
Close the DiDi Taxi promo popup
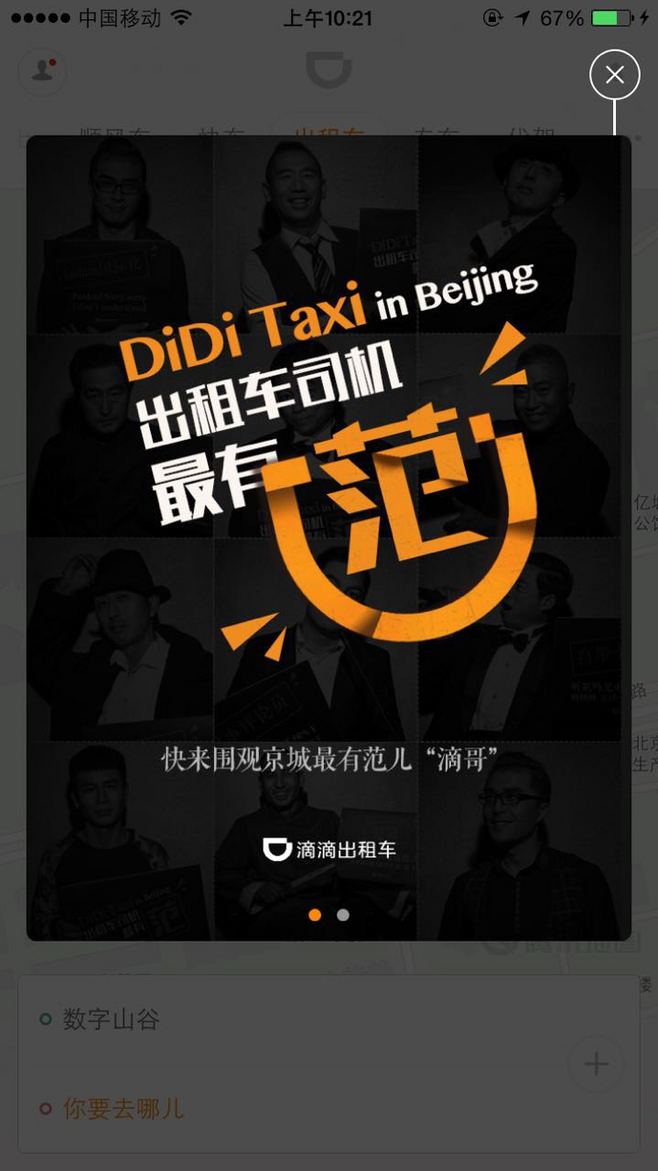point(614,75)
